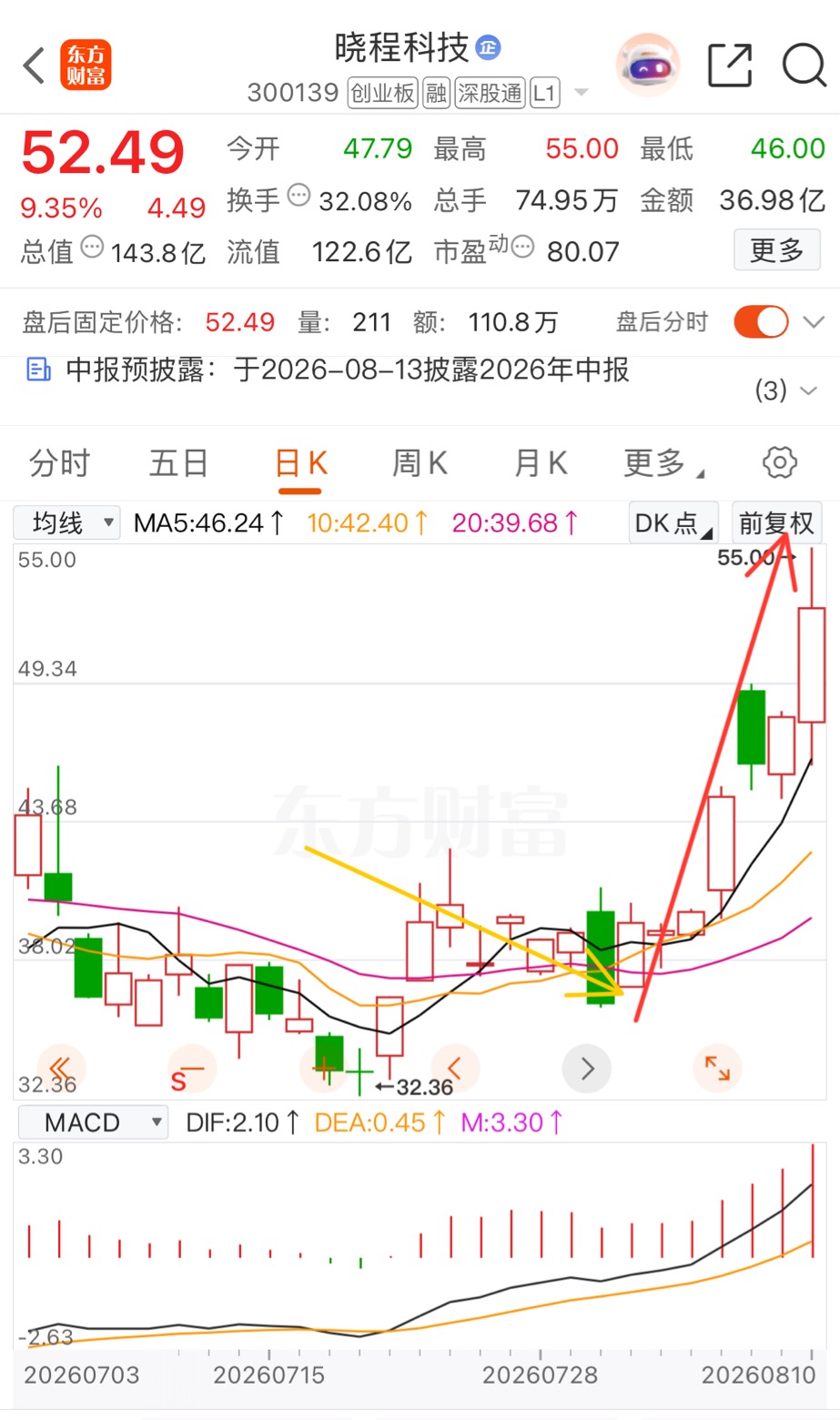Image resolution: width=840 pixels, height=1420 pixels.
Task: Tap the DK点 button
Action: point(673,523)
